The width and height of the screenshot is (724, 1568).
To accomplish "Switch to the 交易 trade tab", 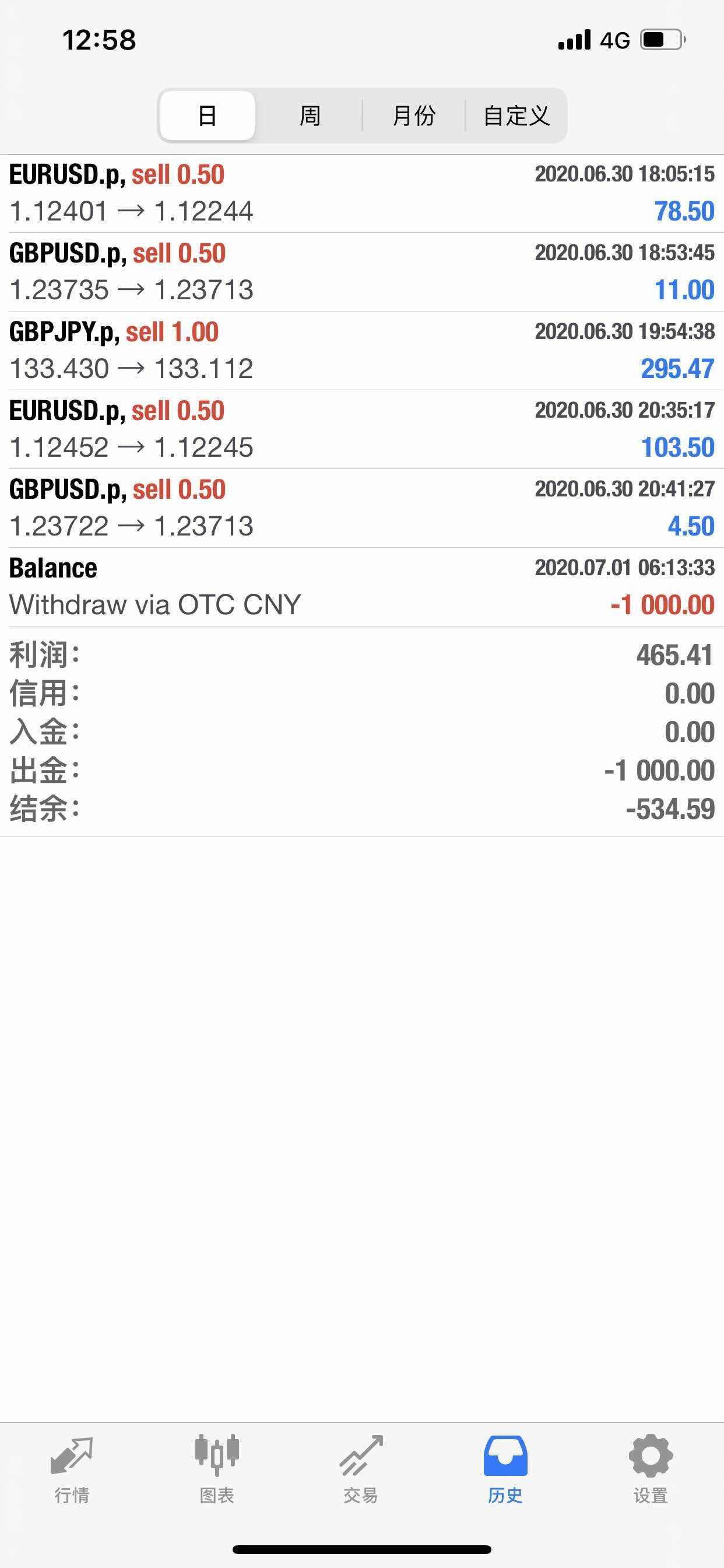I will click(361, 1469).
